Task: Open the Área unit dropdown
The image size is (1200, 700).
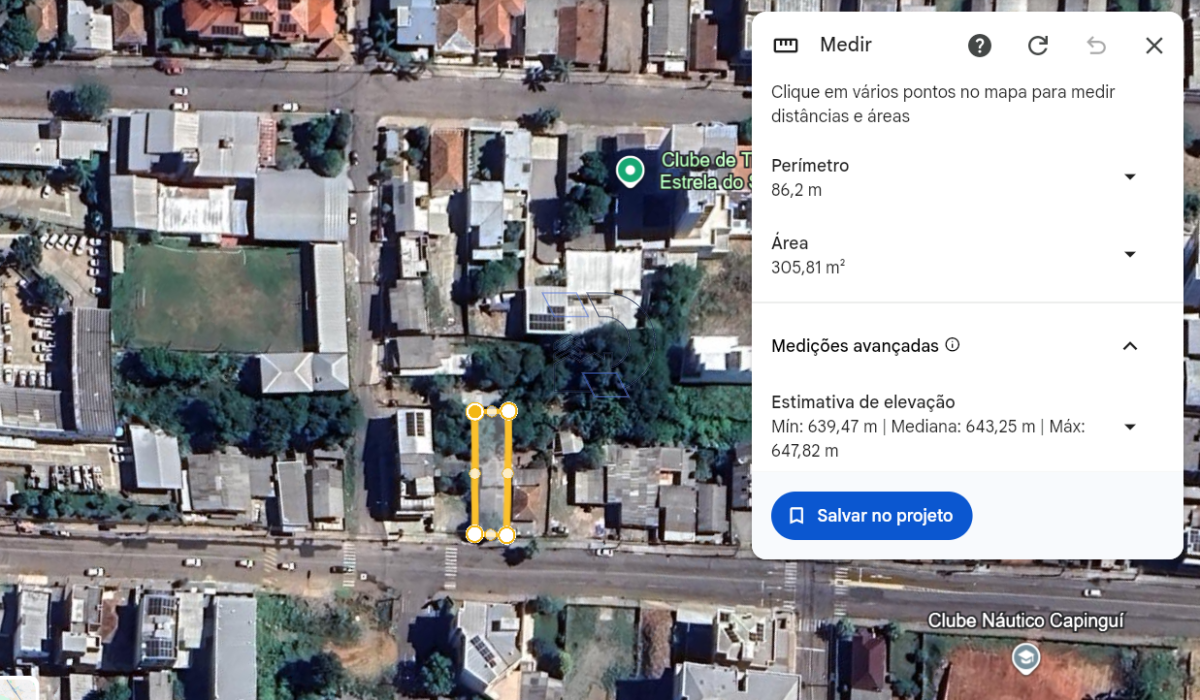Action: pyautogui.click(x=1130, y=254)
